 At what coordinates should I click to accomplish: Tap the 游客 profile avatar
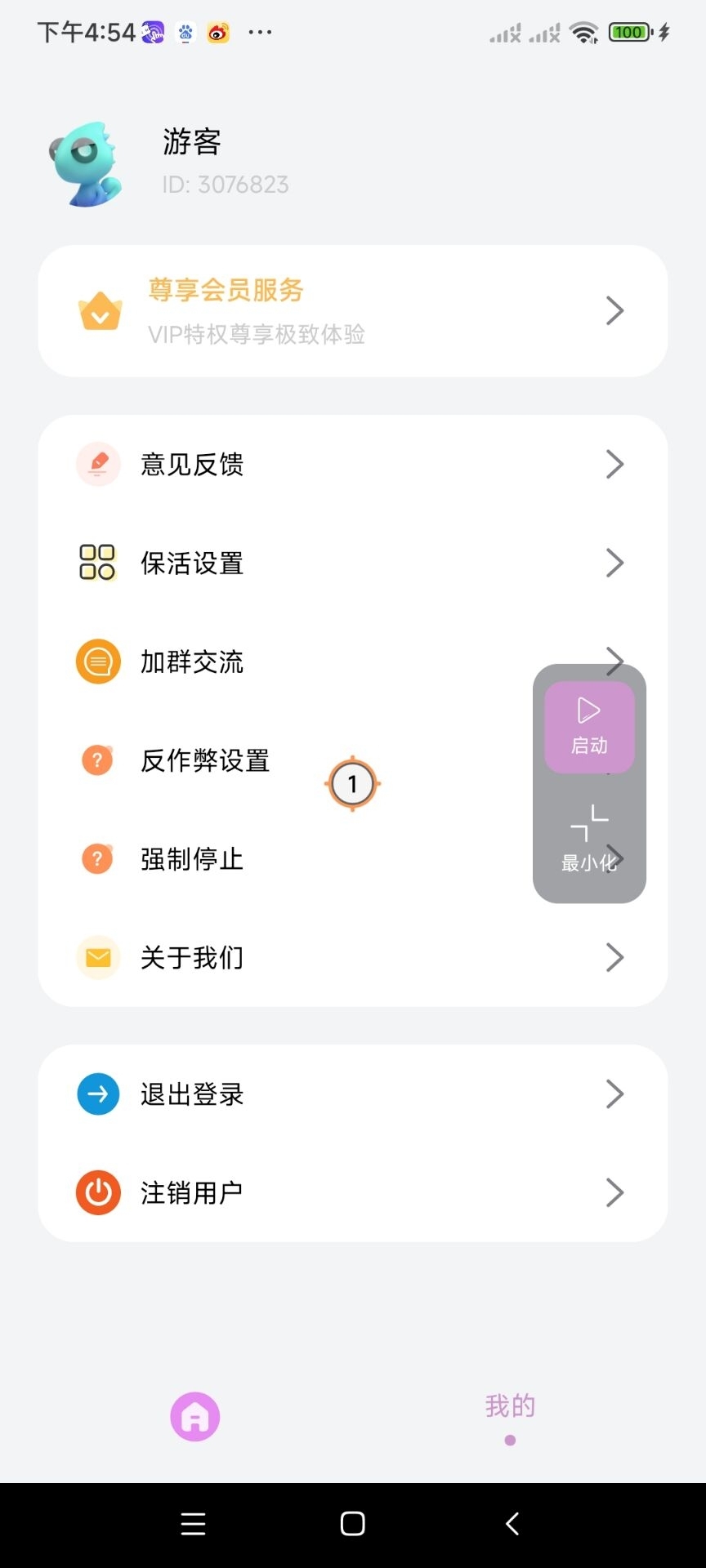tap(87, 164)
